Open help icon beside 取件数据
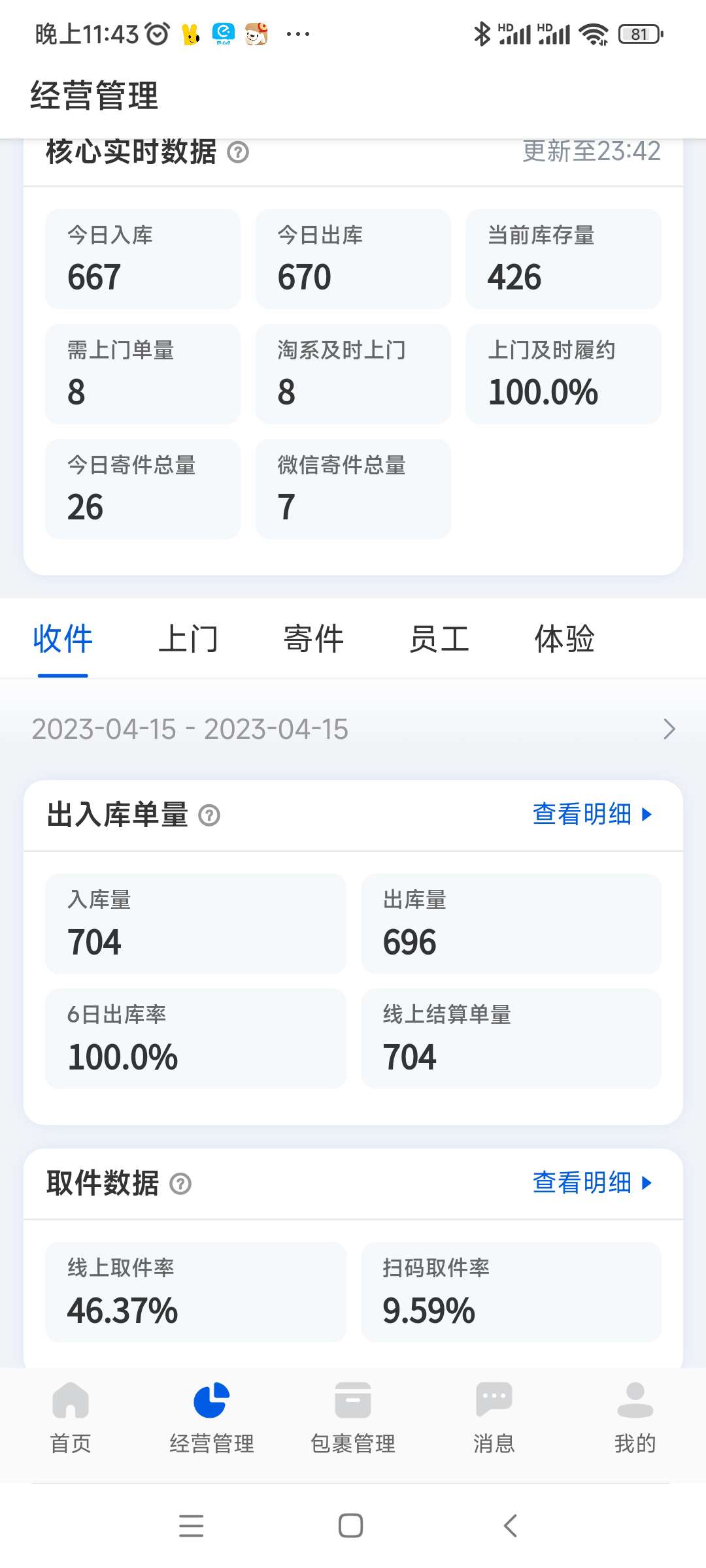This screenshot has height=1568, width=706. pos(180,1184)
